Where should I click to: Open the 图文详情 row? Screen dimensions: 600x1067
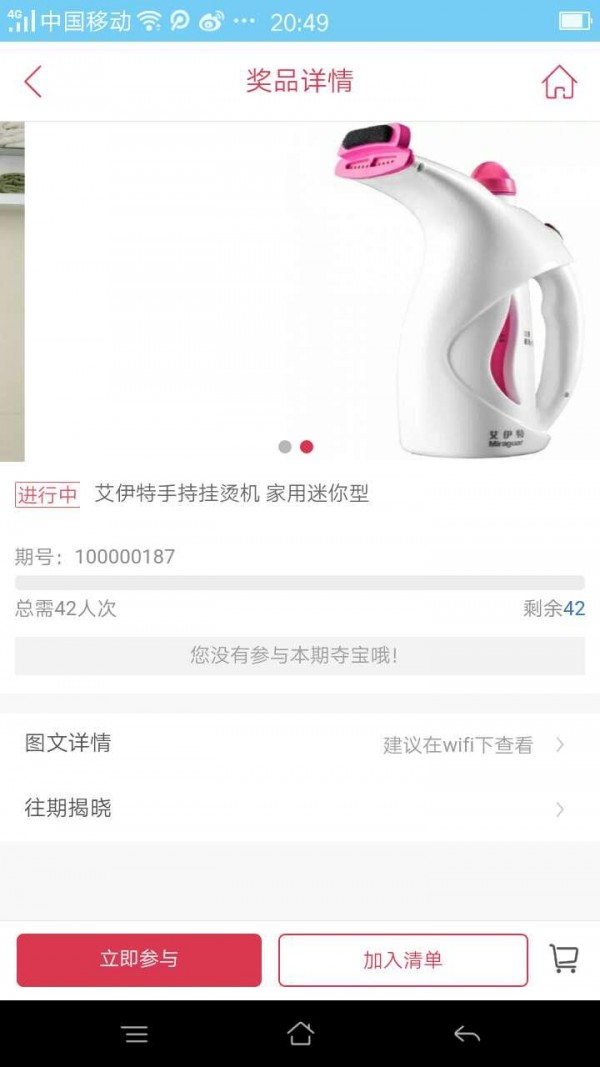click(x=299, y=744)
